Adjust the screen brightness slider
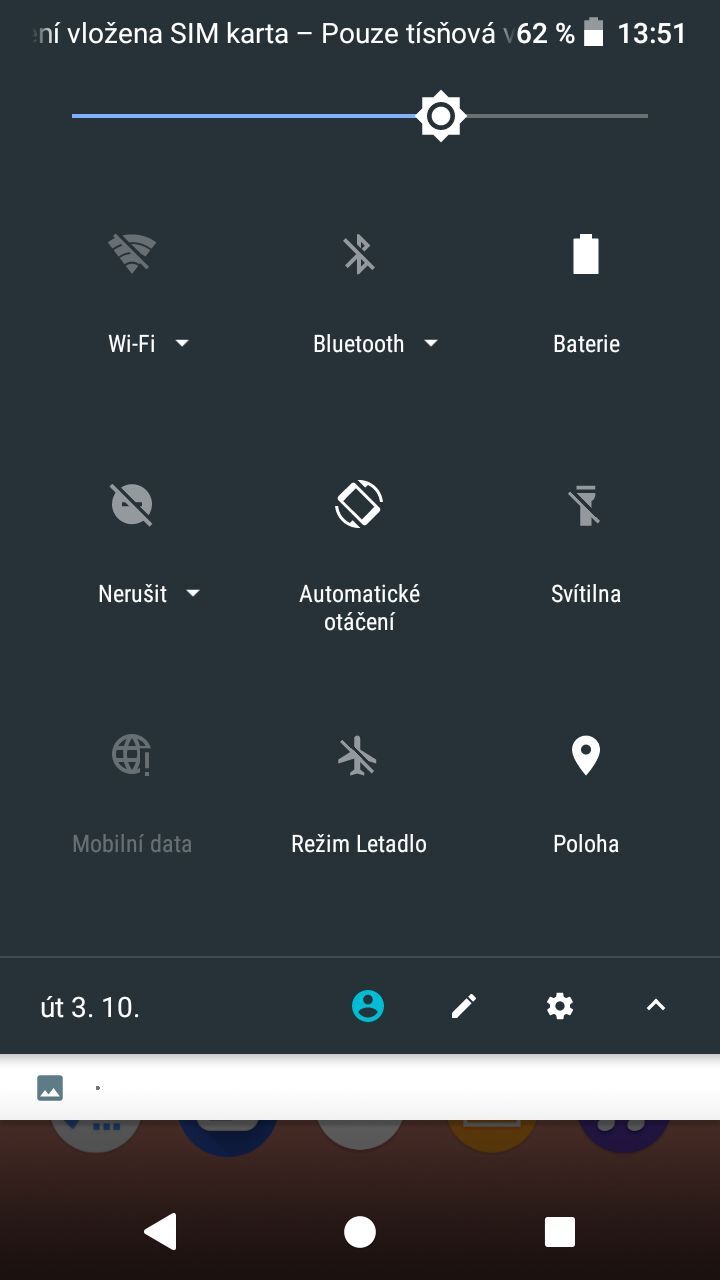Screen dimensions: 720x1280 click(439, 114)
